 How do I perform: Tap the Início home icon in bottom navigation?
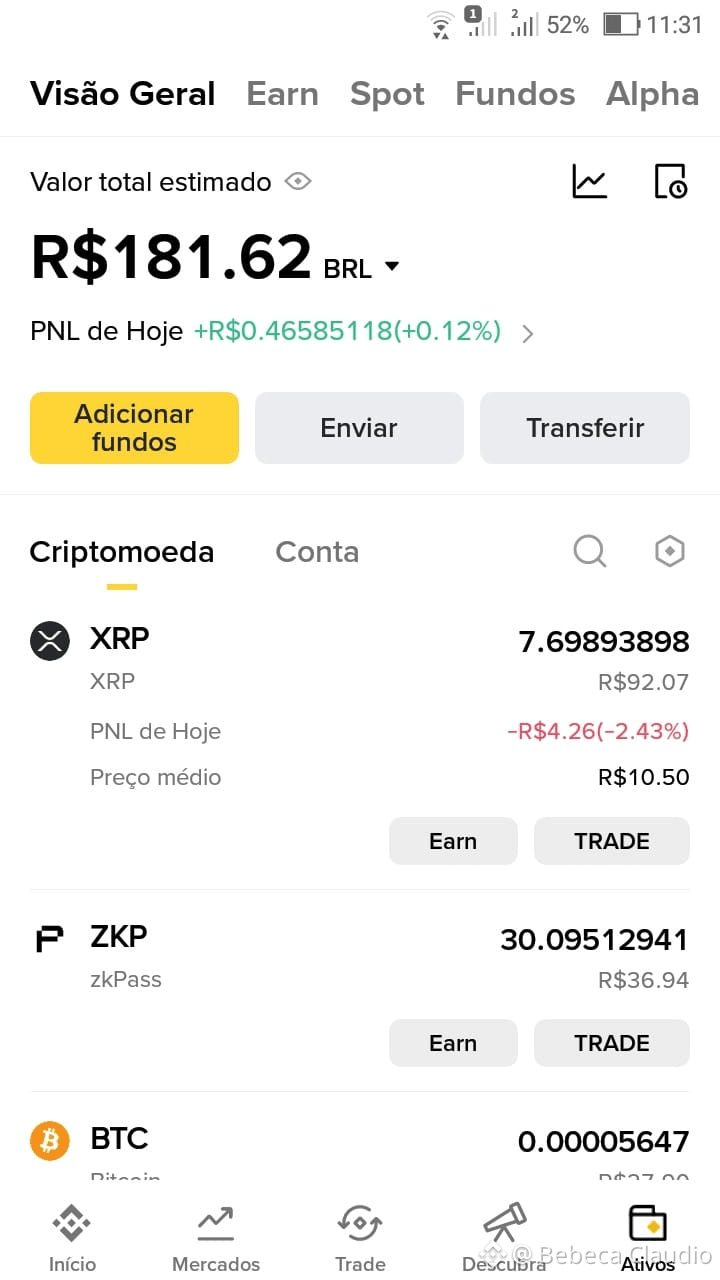click(71, 1222)
